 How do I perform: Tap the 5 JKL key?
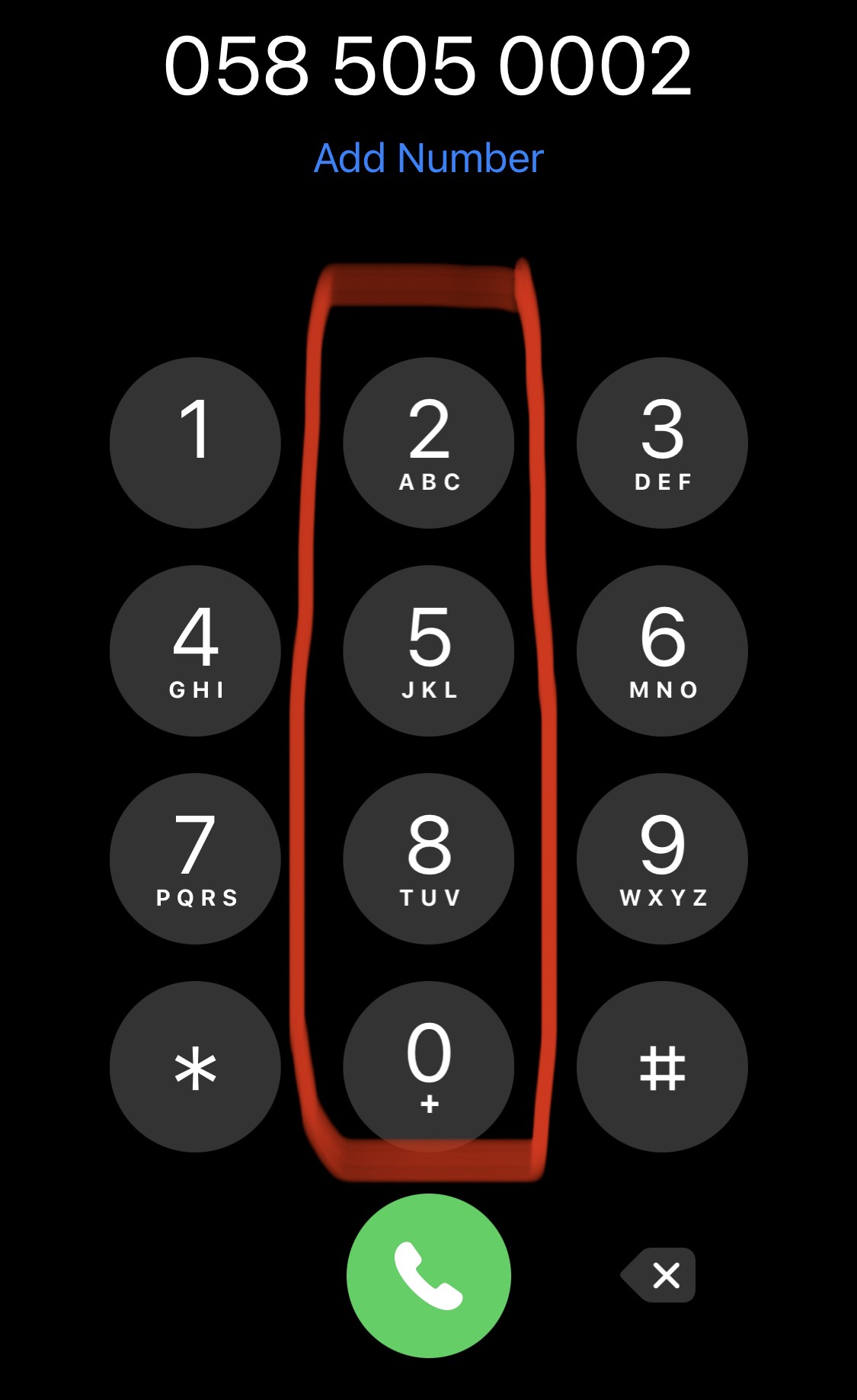pos(429,650)
